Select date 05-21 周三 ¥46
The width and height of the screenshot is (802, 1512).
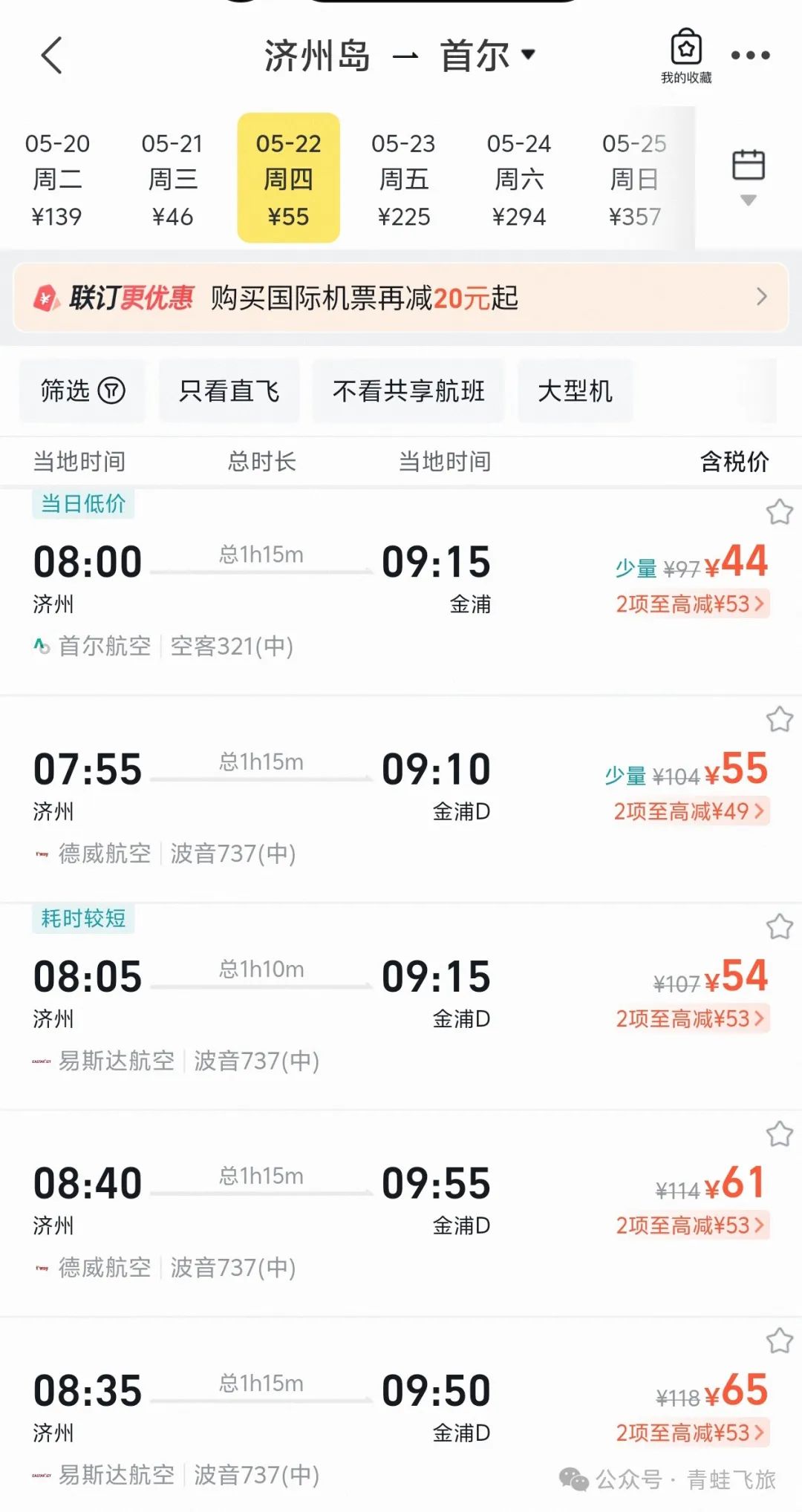click(x=172, y=179)
